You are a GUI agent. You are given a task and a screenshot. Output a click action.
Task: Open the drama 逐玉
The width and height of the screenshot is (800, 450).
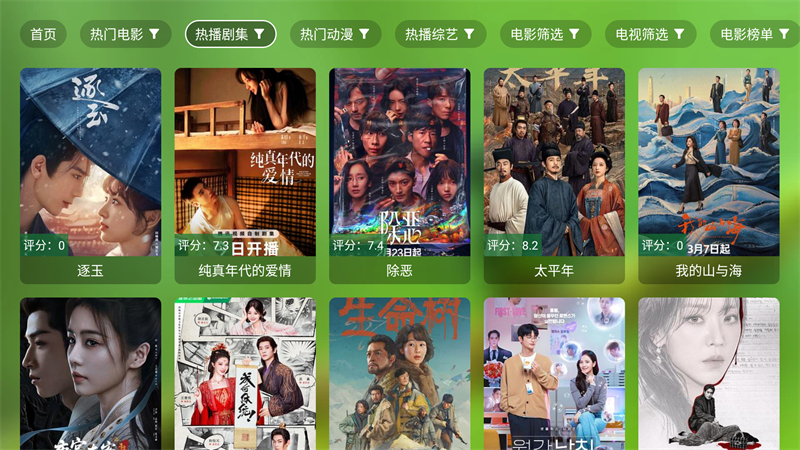point(90,170)
